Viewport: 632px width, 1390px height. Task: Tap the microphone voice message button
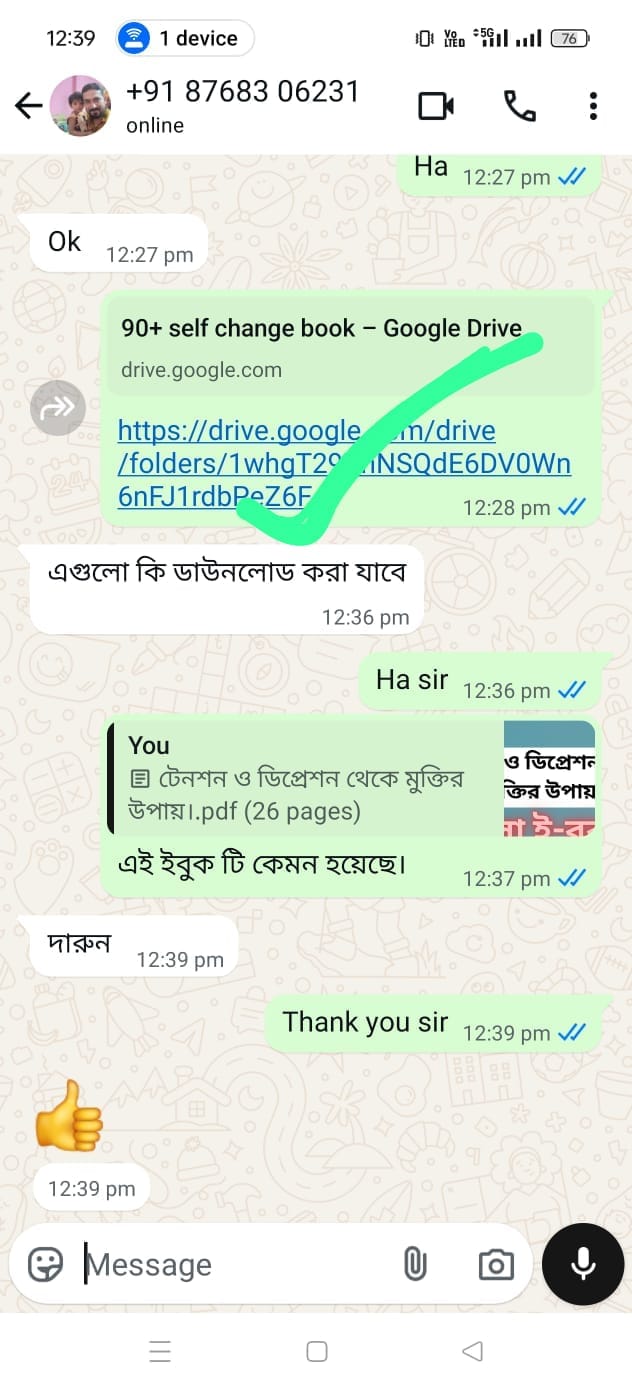pos(583,1264)
